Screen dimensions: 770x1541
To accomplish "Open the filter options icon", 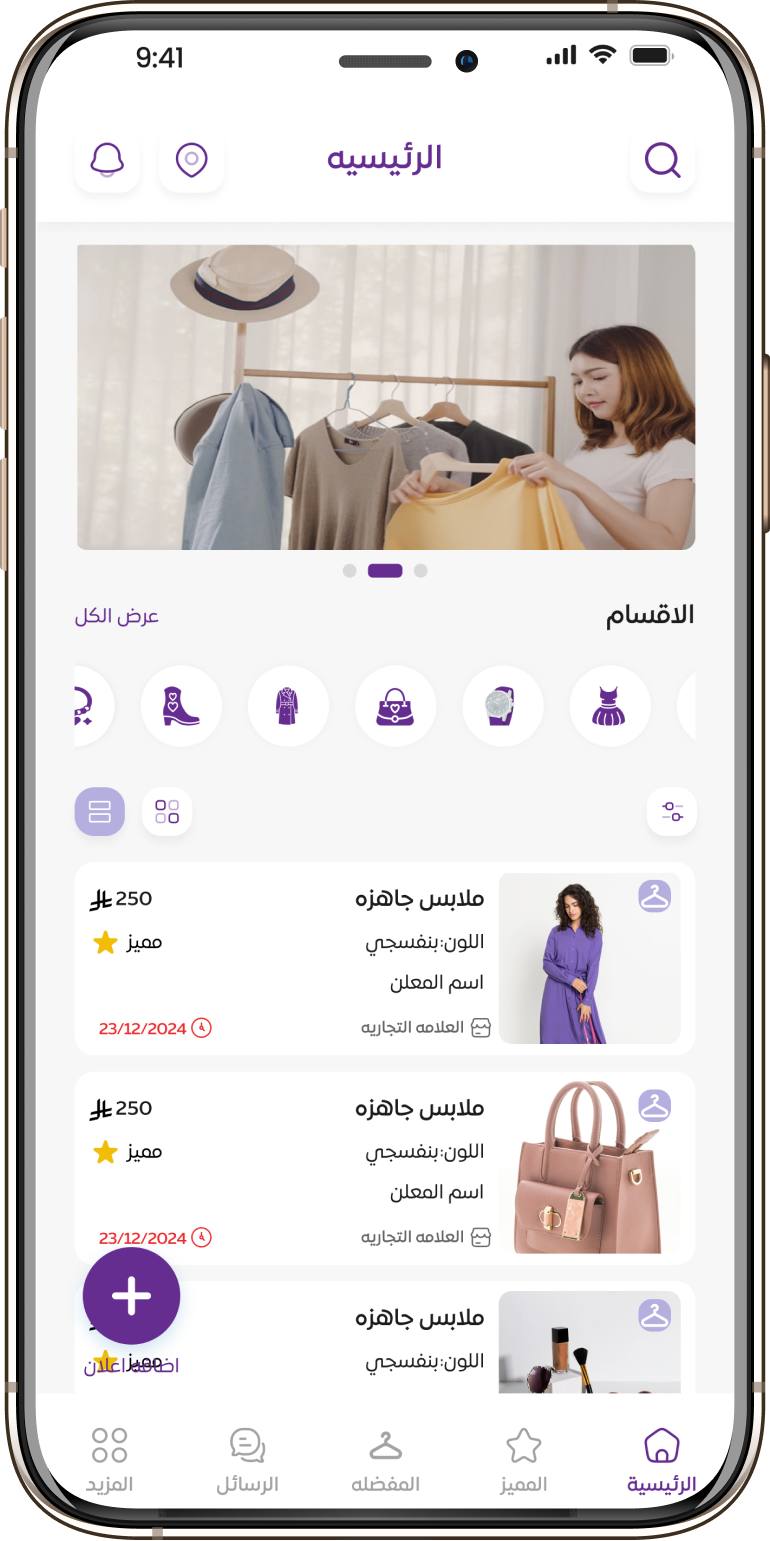I will click(x=671, y=811).
